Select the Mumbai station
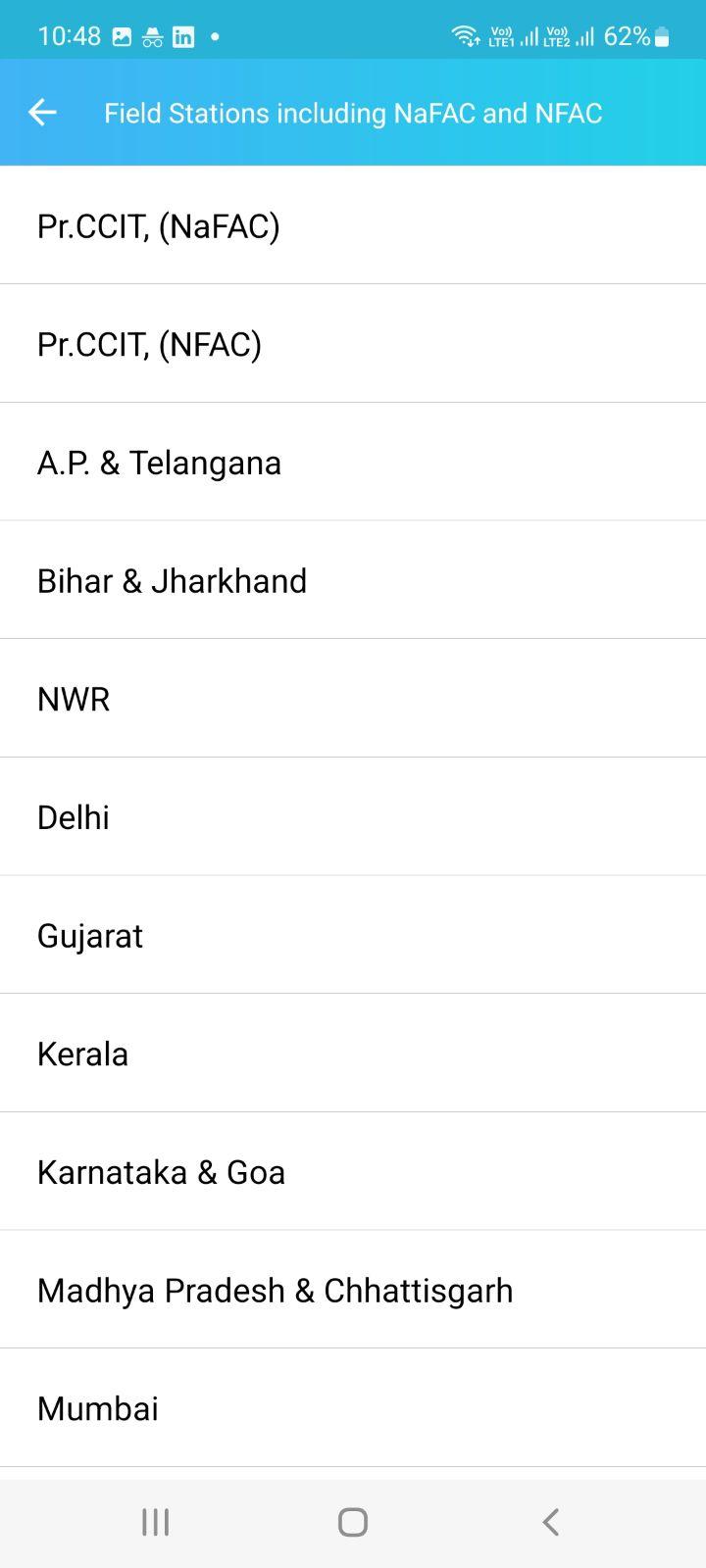This screenshot has height=1568, width=706. tap(353, 1408)
